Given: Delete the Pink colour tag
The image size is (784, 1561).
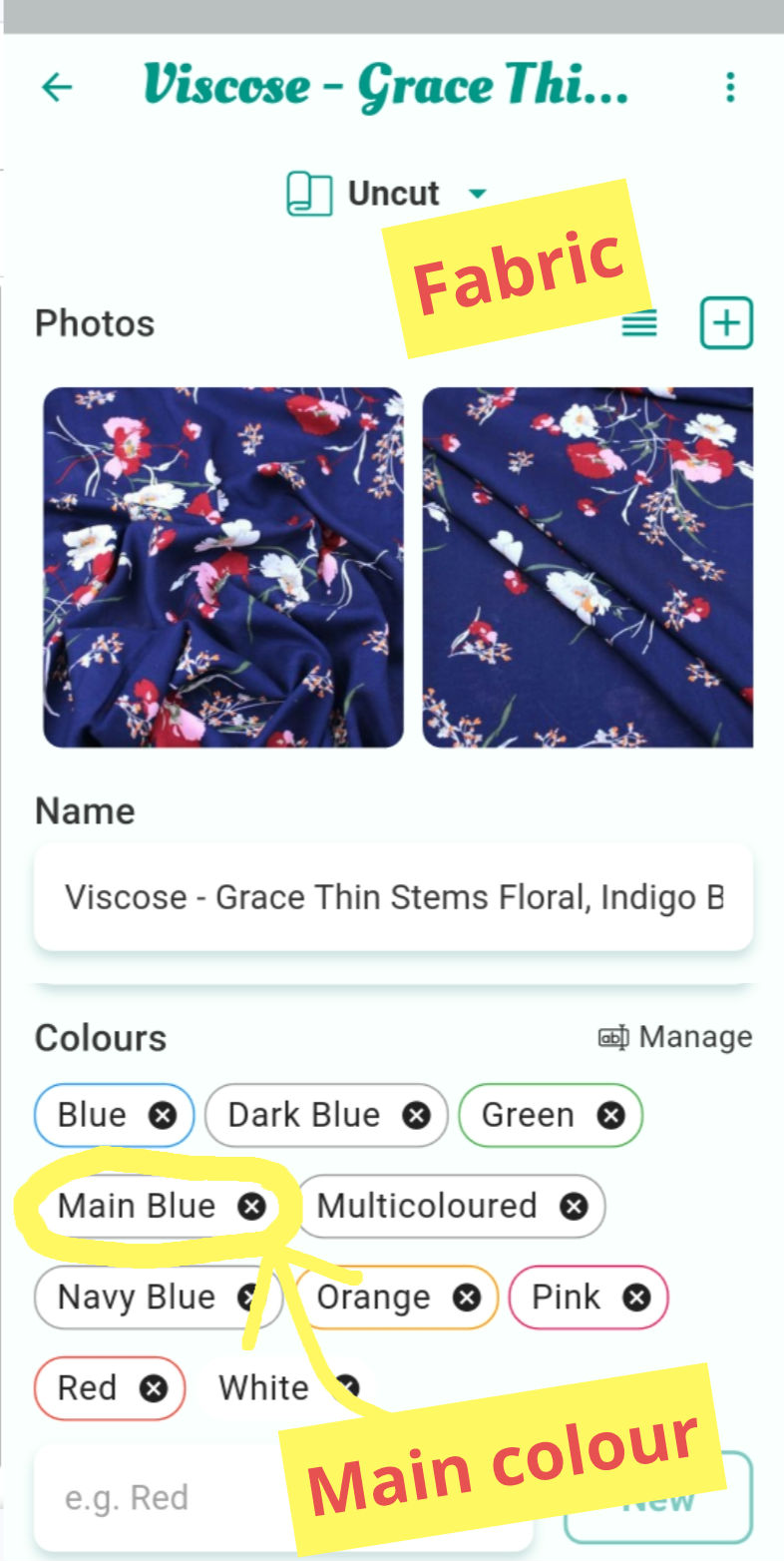Looking at the screenshot, I should point(636,1298).
